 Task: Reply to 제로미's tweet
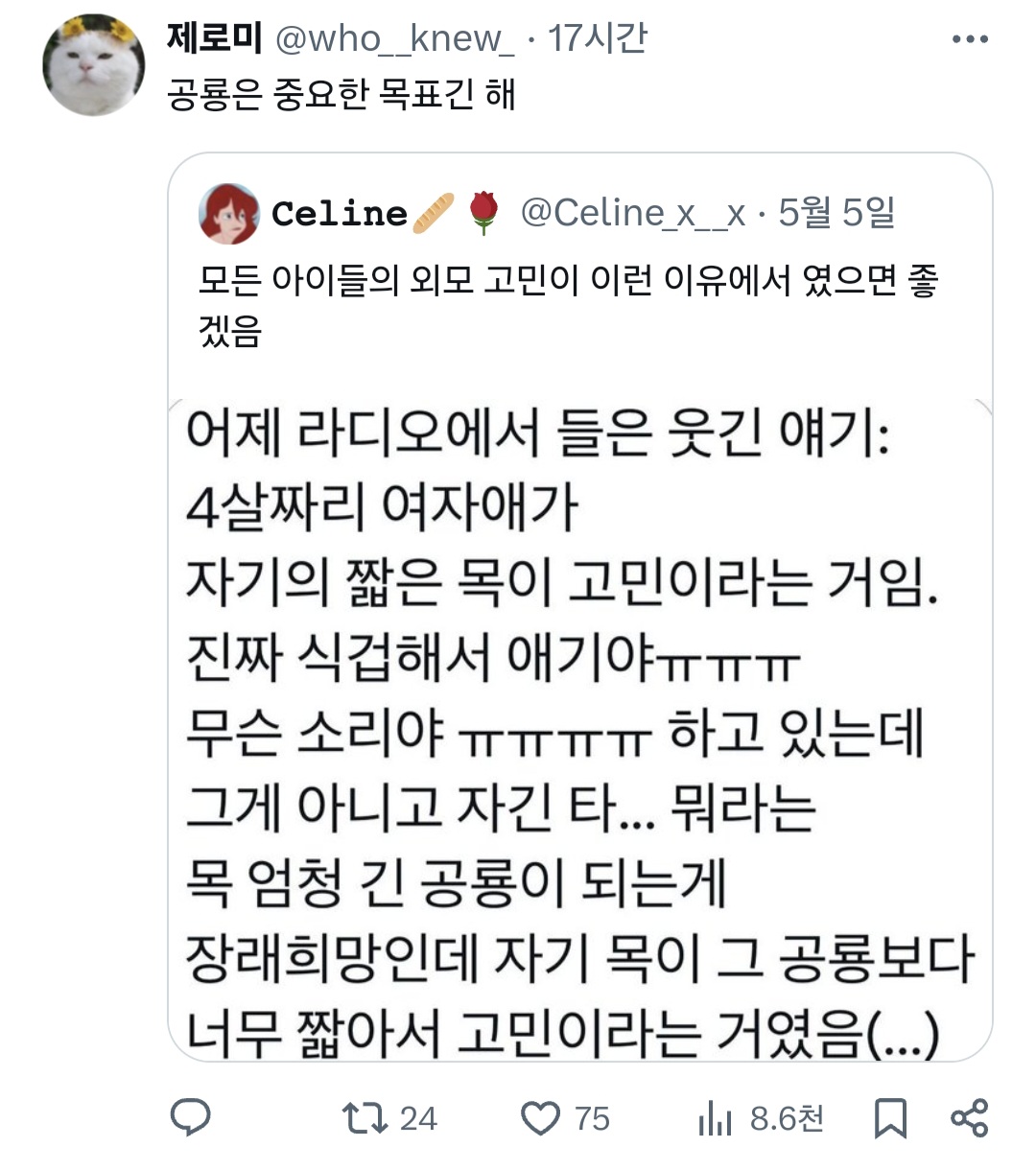190,1117
